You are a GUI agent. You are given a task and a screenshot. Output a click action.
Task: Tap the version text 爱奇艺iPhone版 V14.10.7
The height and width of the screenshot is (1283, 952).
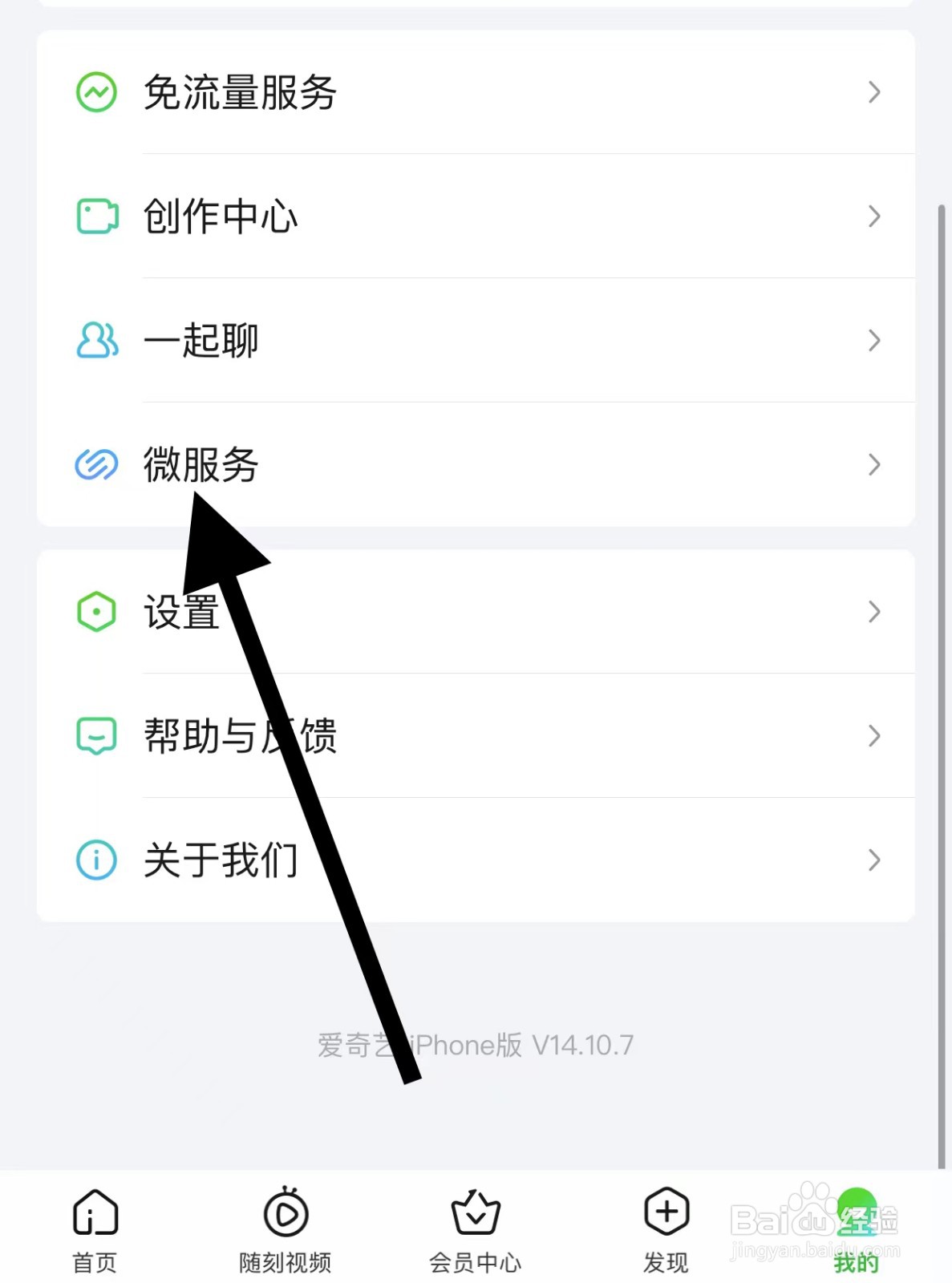click(x=473, y=1044)
